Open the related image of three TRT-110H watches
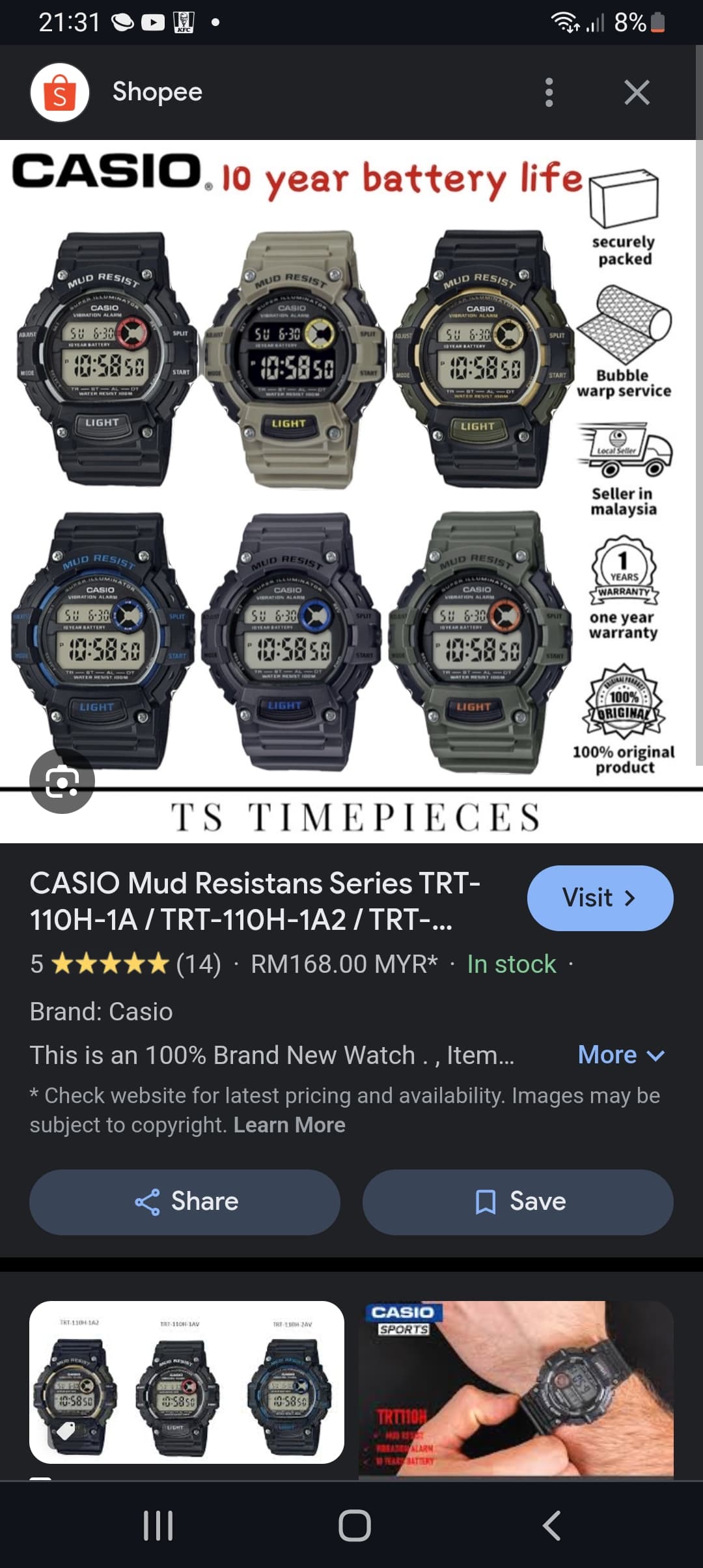 point(187,1382)
